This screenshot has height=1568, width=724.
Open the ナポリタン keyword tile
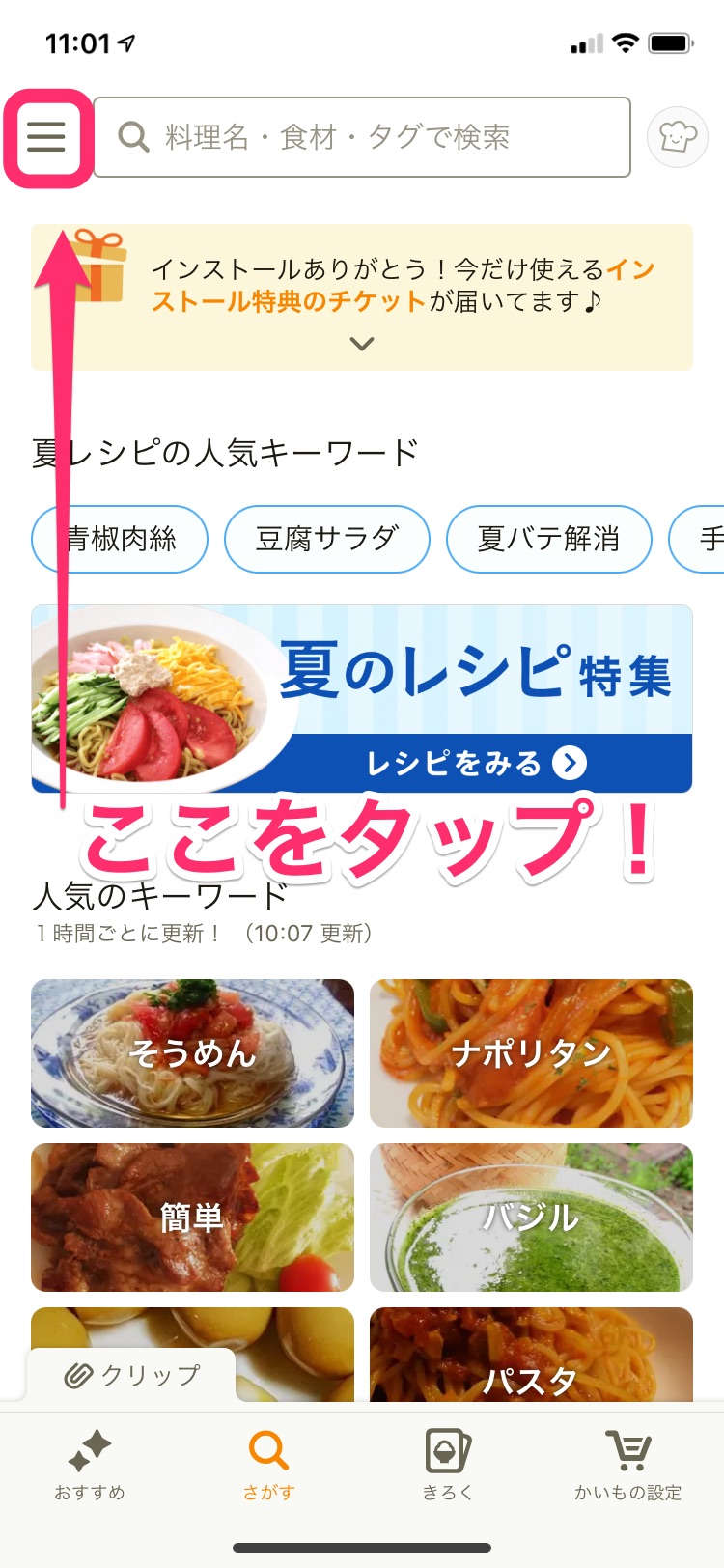coord(531,1053)
